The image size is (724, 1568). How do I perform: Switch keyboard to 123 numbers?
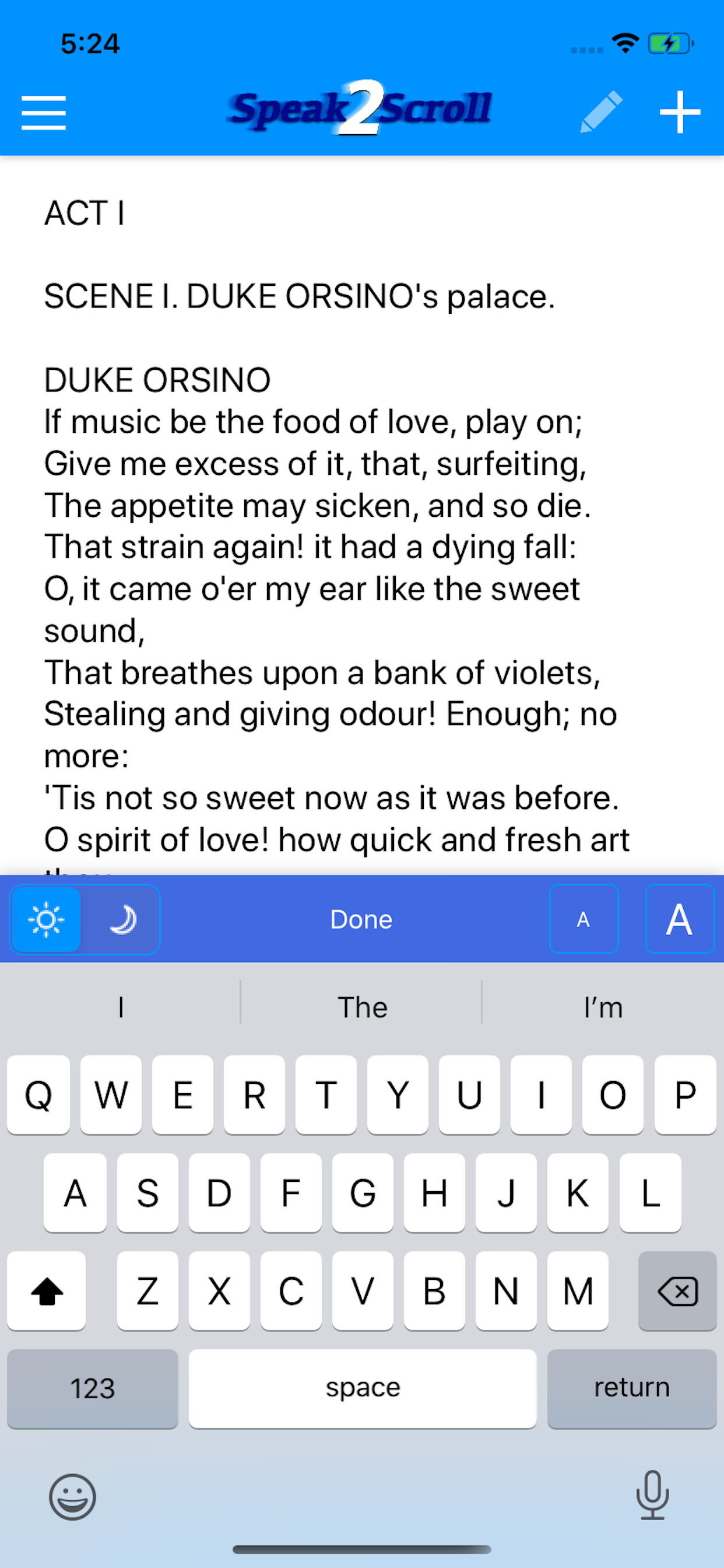[x=93, y=1388]
